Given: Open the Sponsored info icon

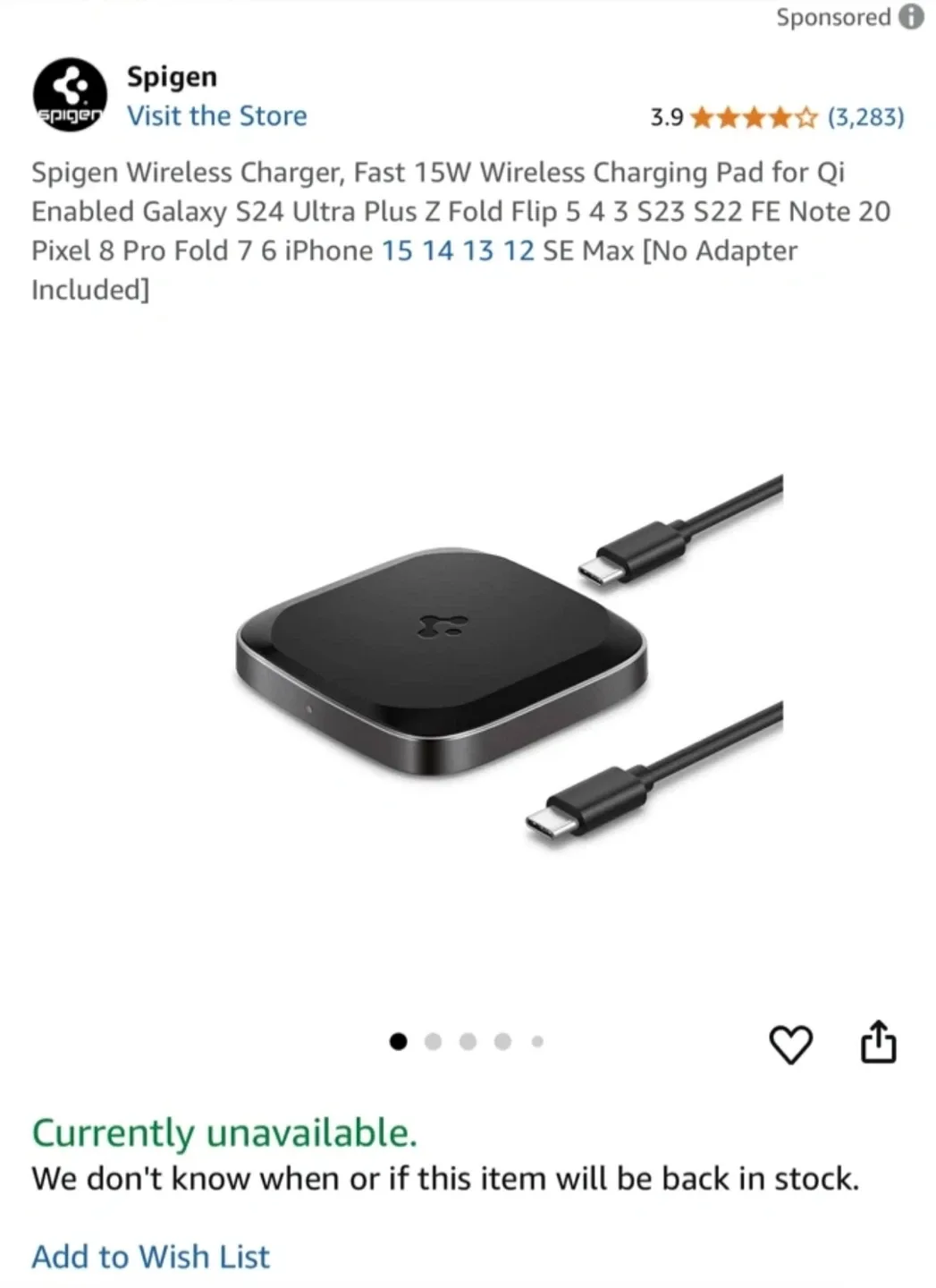Looking at the screenshot, I should (x=911, y=17).
